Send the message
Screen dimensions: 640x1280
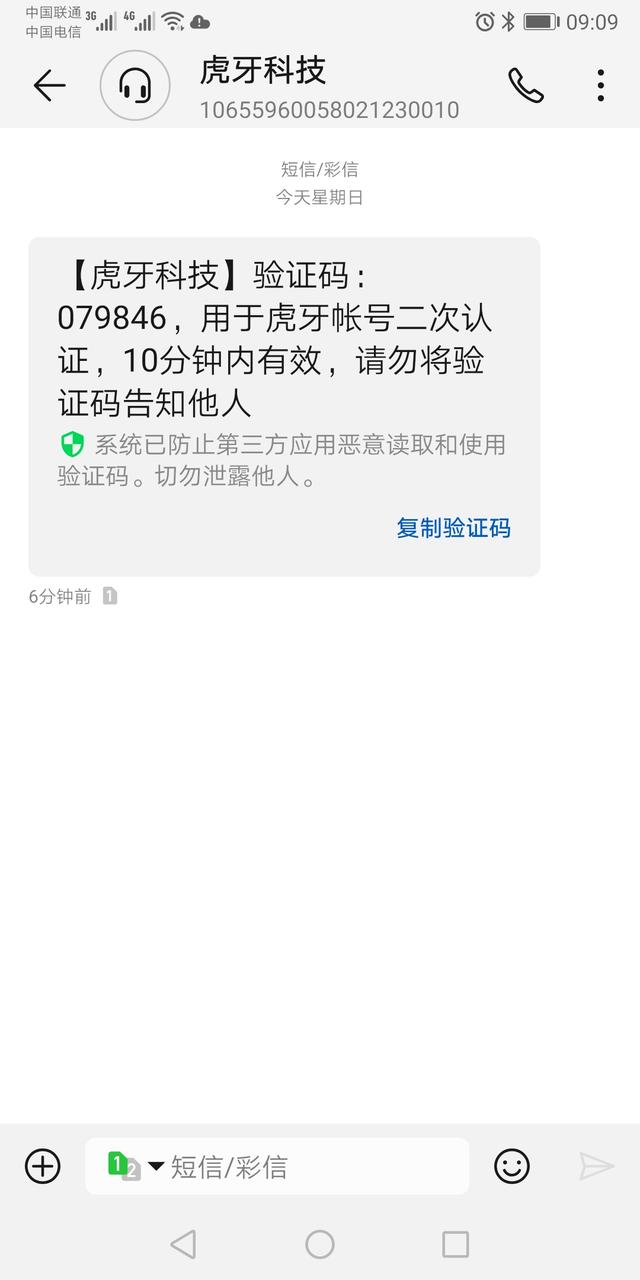click(x=596, y=1166)
